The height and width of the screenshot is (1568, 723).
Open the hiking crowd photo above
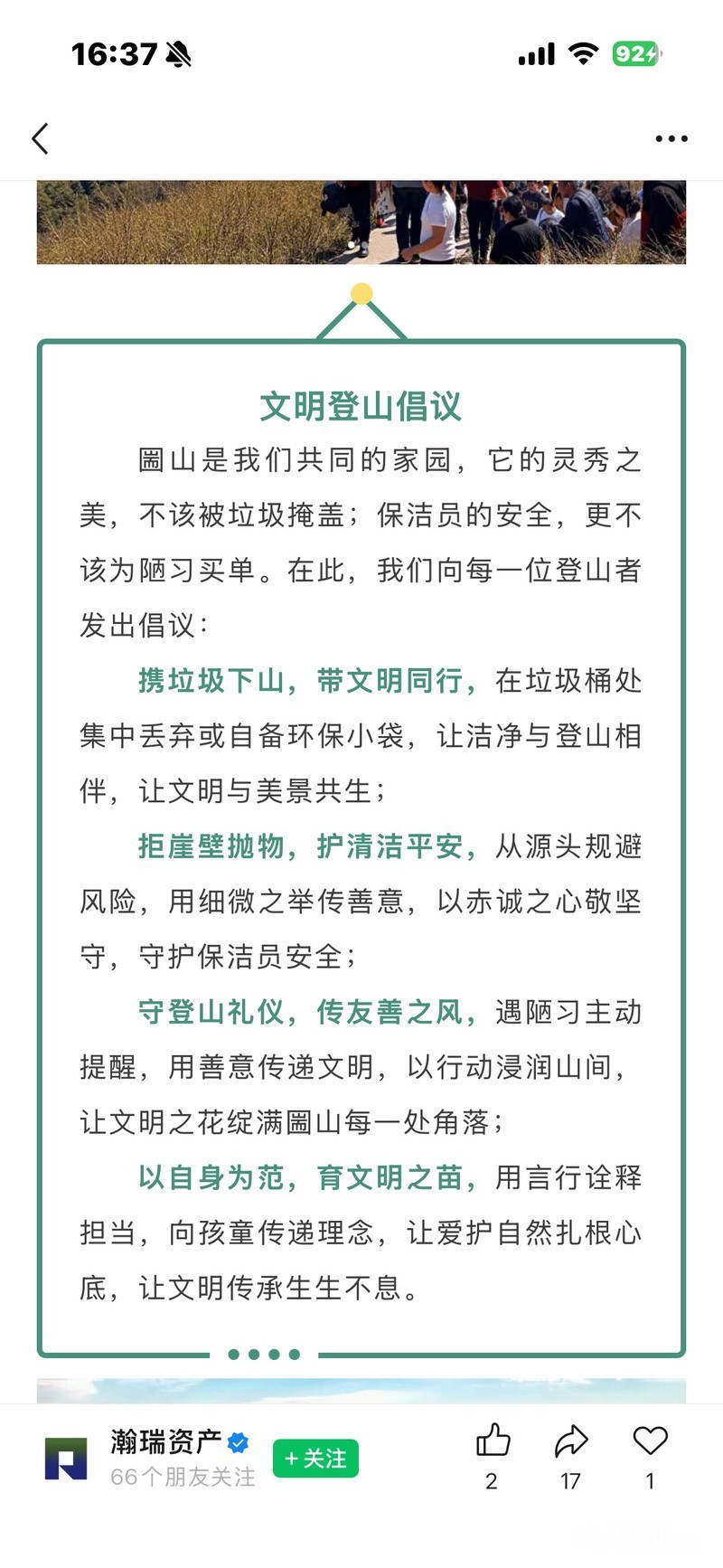(361, 222)
